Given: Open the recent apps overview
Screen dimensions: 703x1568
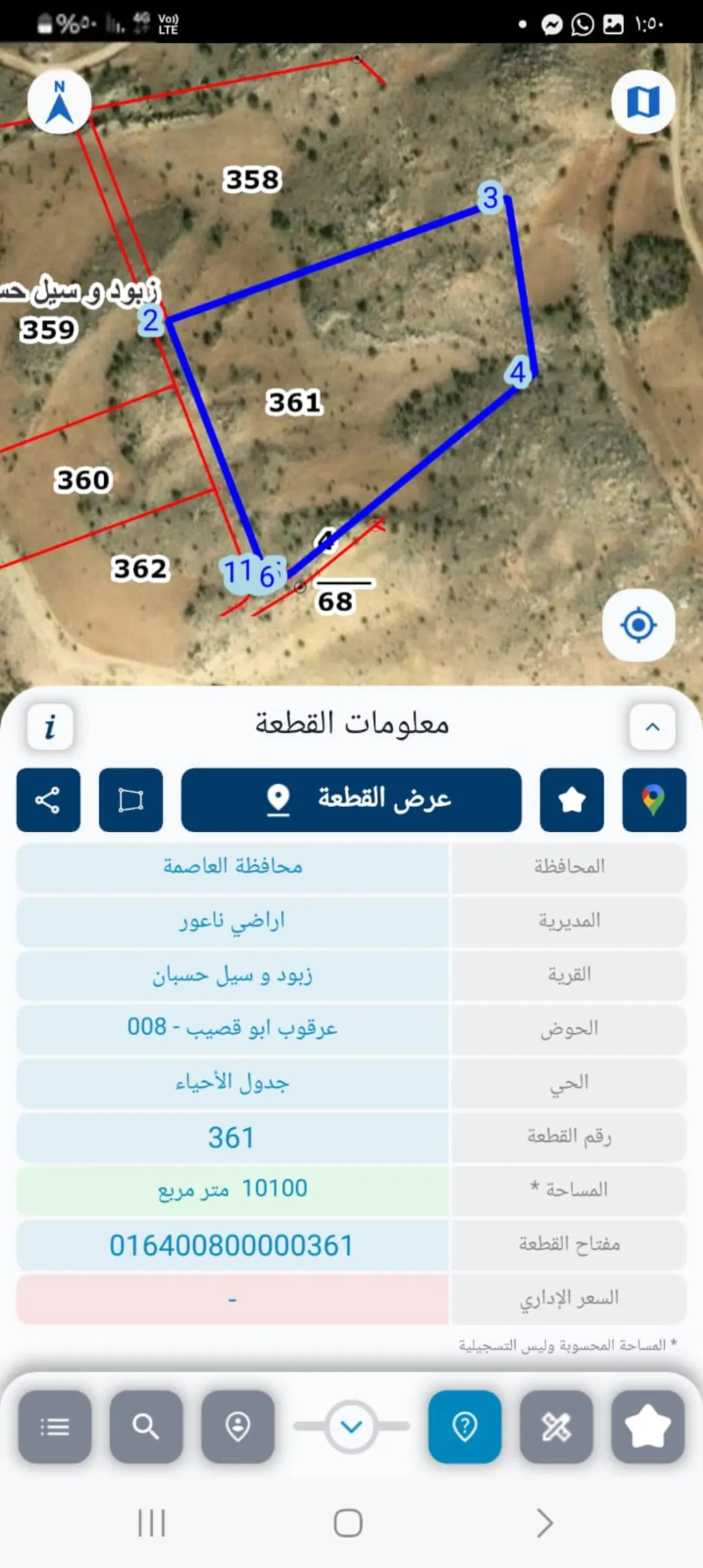Looking at the screenshot, I should click(x=152, y=1523).
